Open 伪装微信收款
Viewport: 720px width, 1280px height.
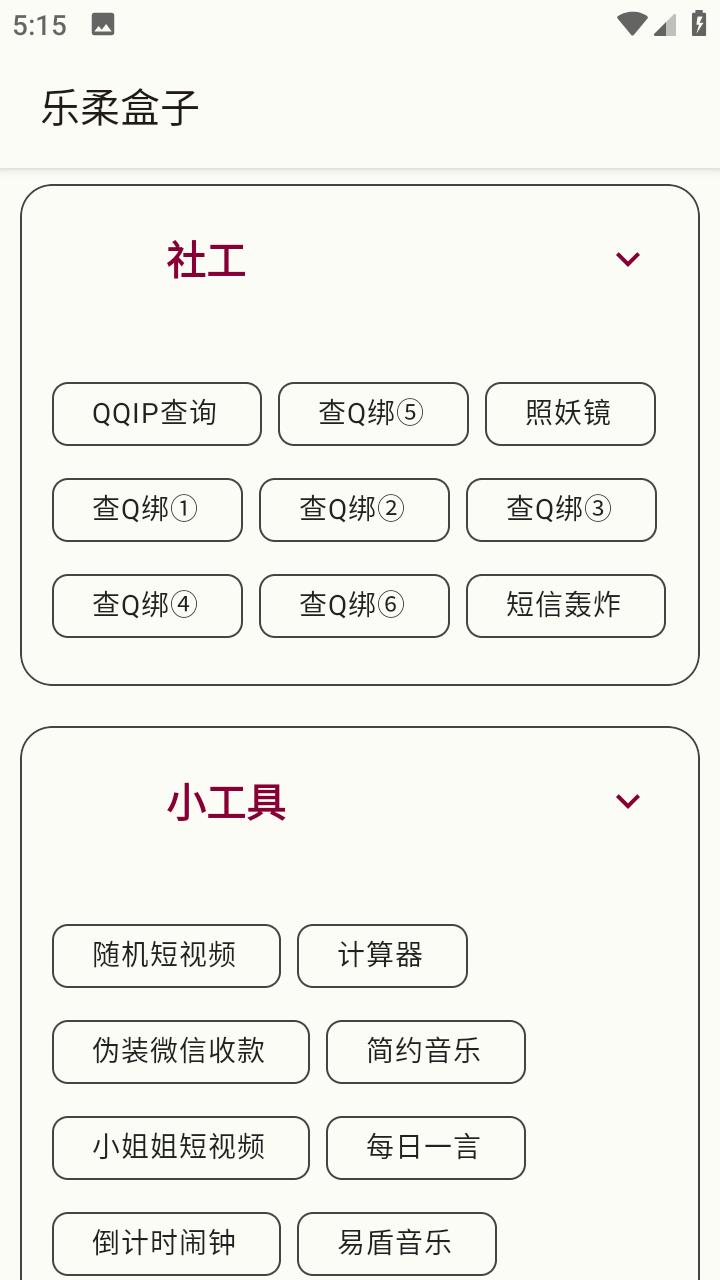click(x=180, y=1051)
